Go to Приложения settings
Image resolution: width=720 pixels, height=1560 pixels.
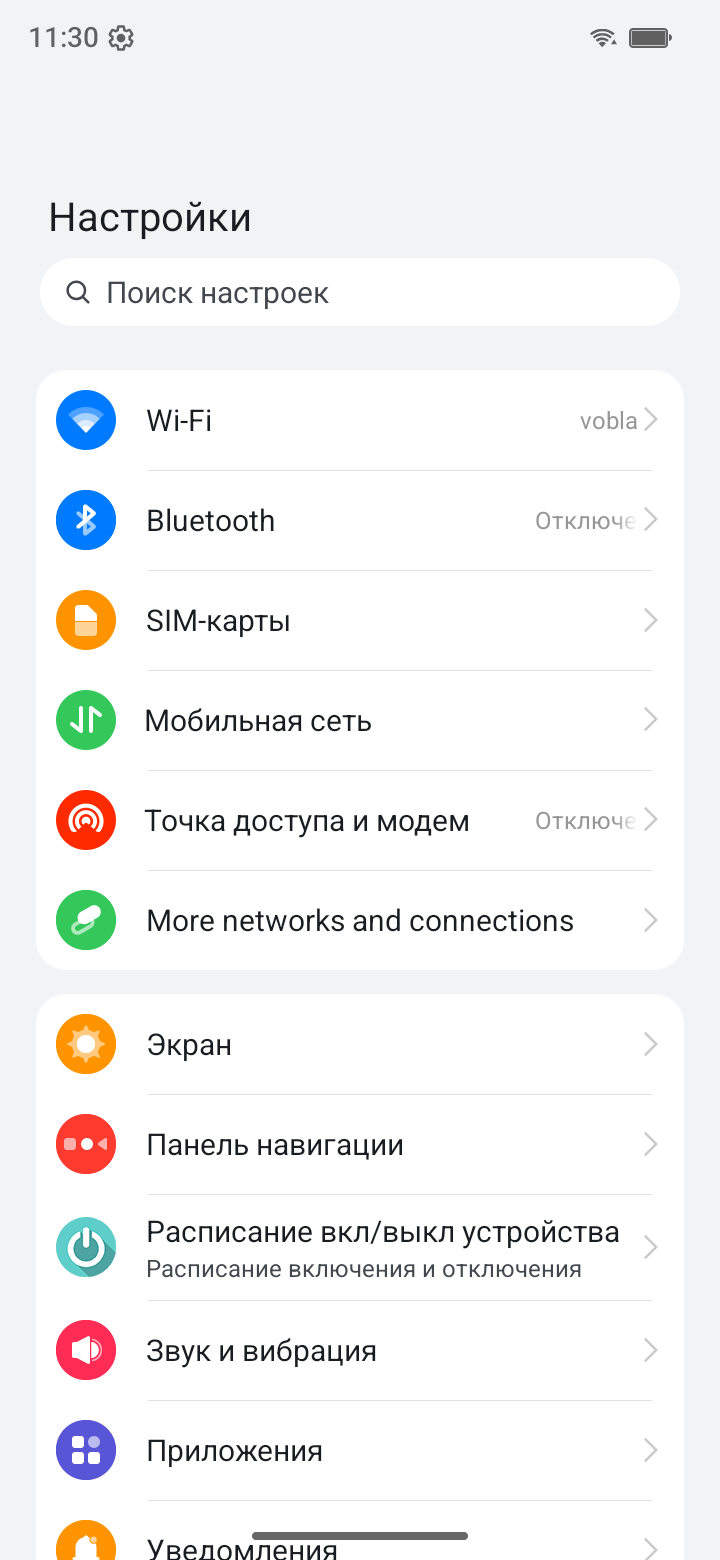[x=360, y=1451]
